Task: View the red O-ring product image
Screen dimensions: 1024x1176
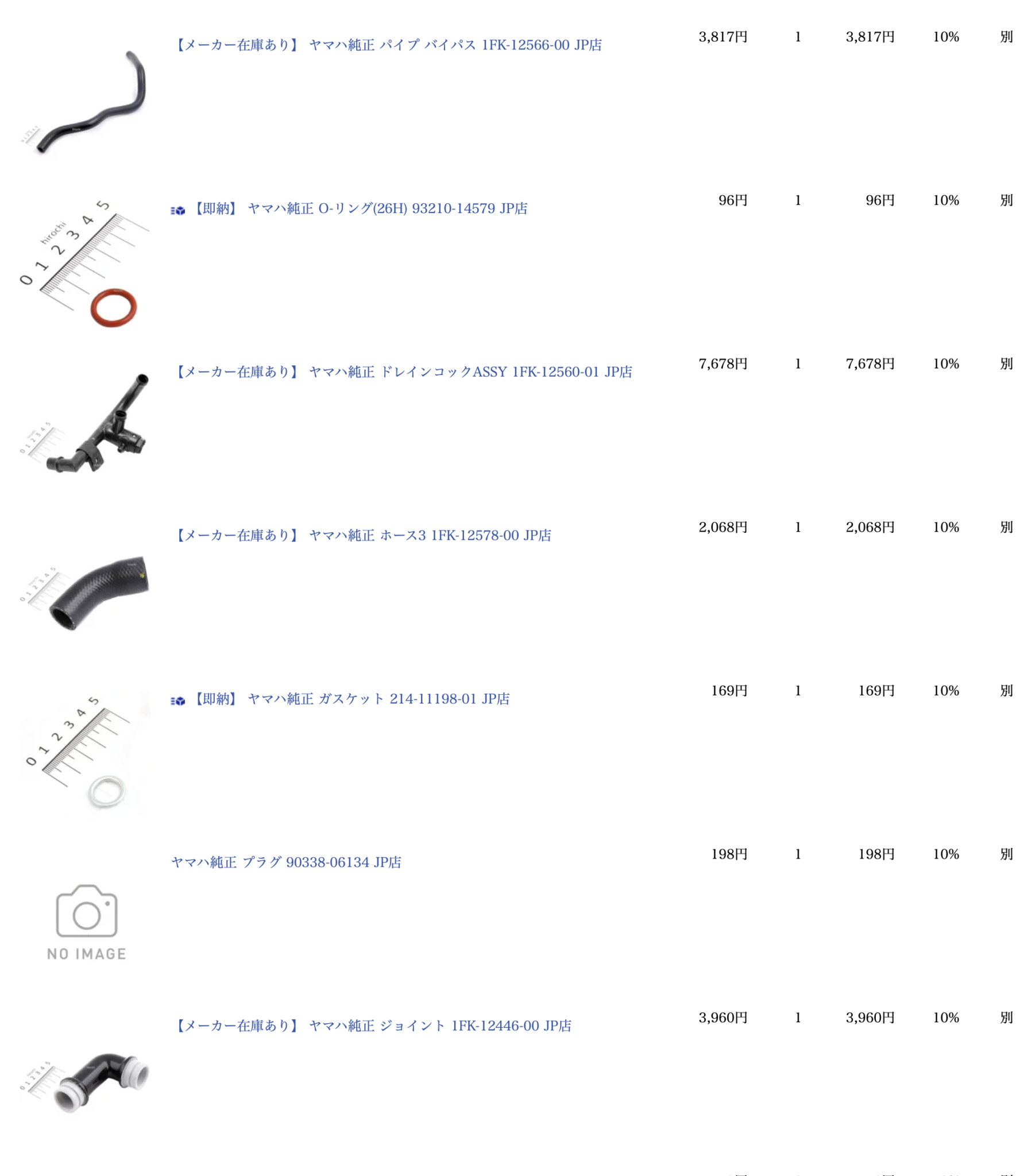Action: [86, 264]
